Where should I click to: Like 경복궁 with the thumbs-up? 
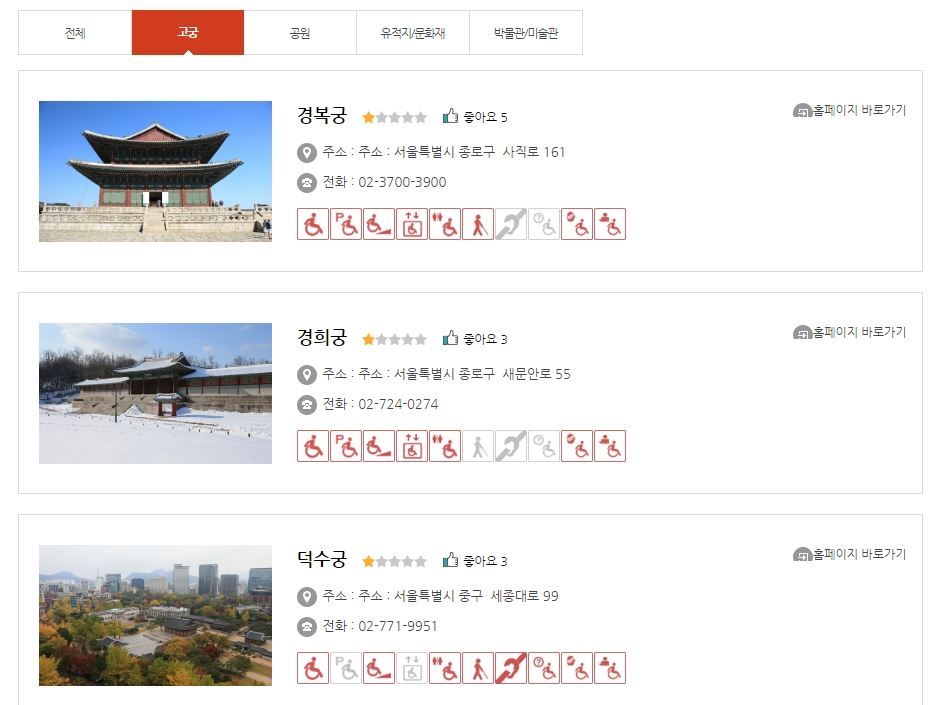click(x=451, y=116)
